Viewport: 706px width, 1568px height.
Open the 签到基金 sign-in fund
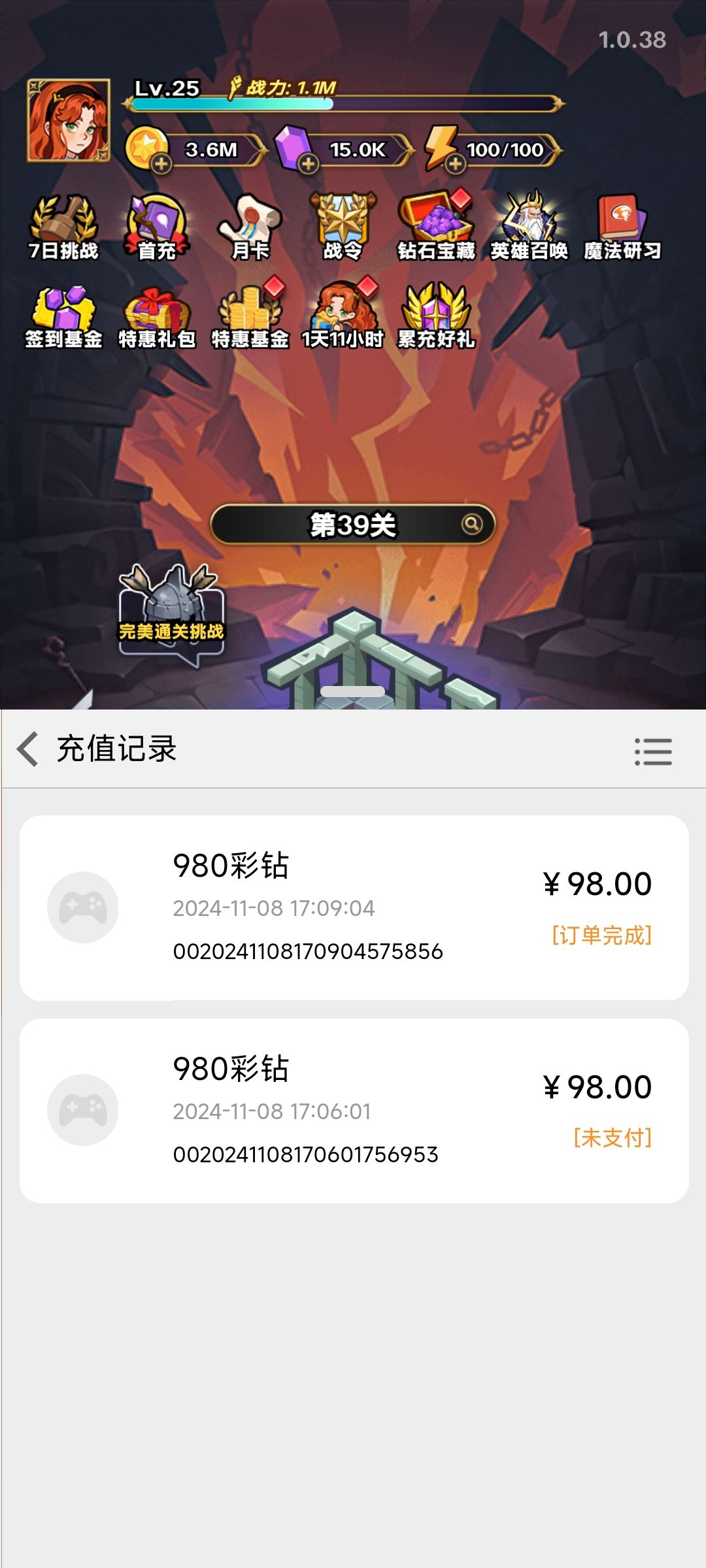click(63, 317)
